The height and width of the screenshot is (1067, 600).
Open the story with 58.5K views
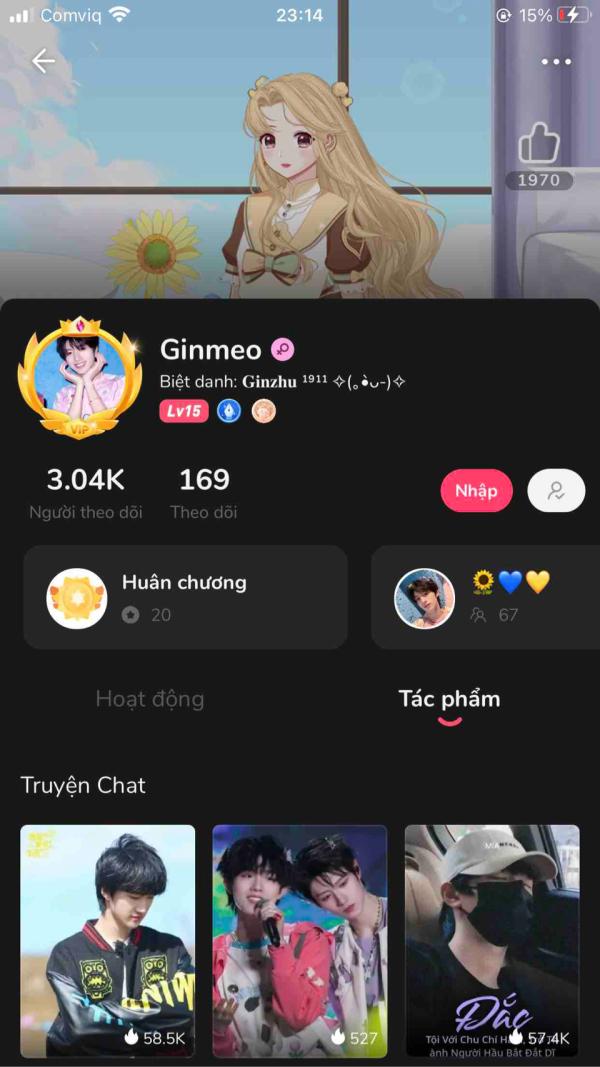[x=108, y=940]
